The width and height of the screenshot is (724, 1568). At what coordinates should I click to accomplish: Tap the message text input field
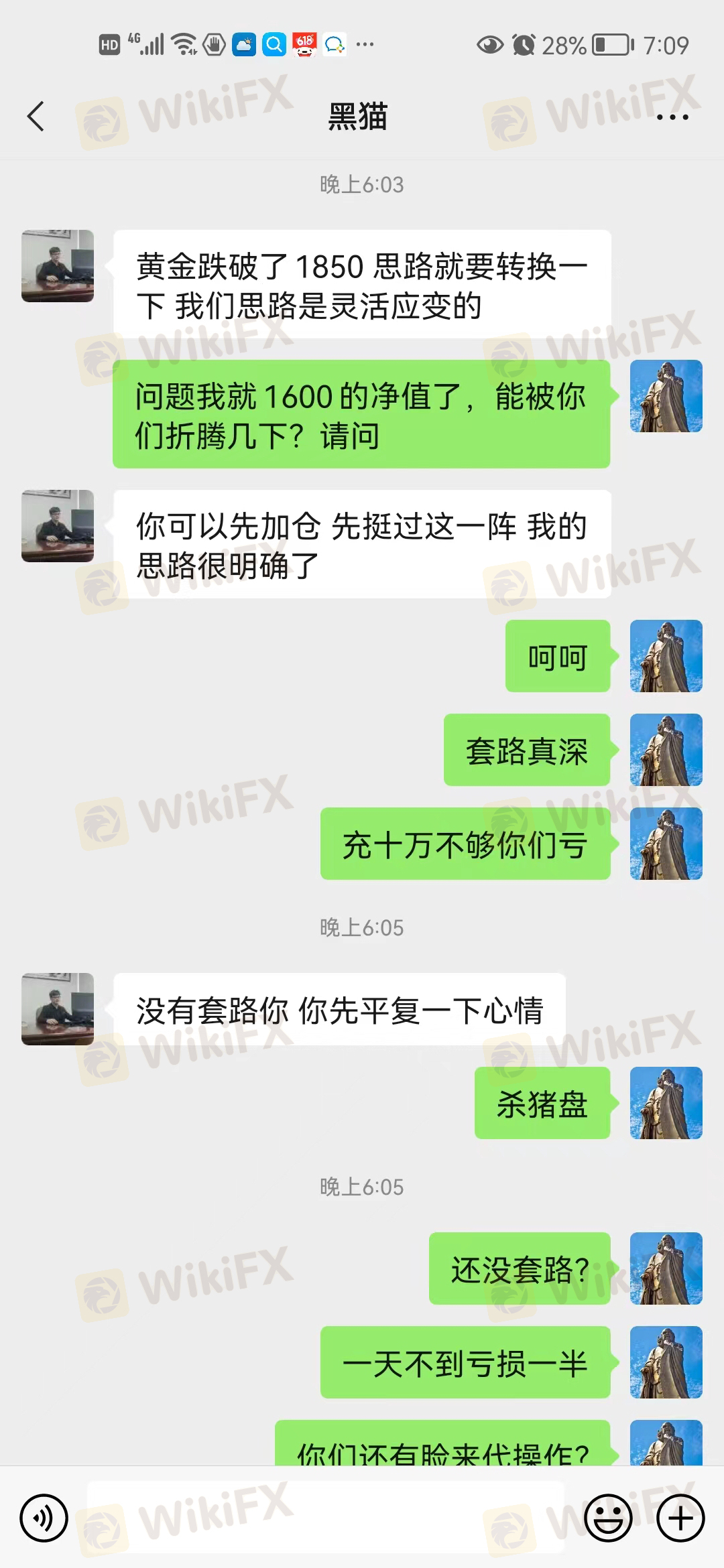pyautogui.click(x=325, y=1518)
